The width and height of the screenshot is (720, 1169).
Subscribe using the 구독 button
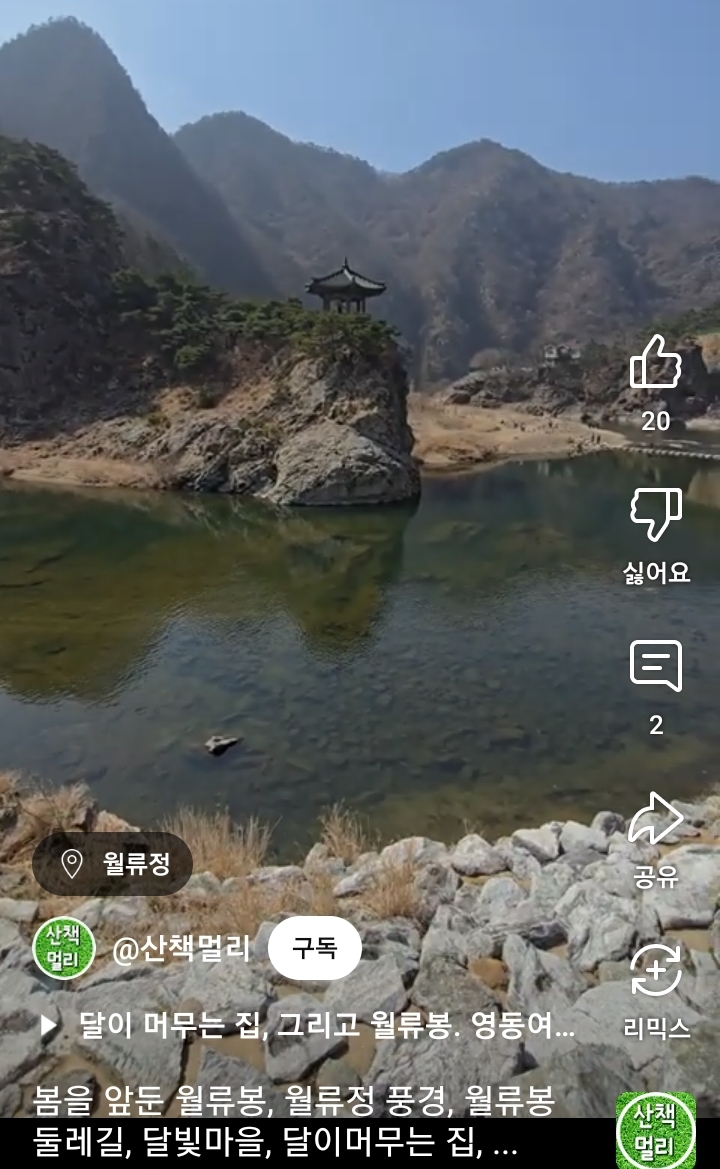pos(315,948)
